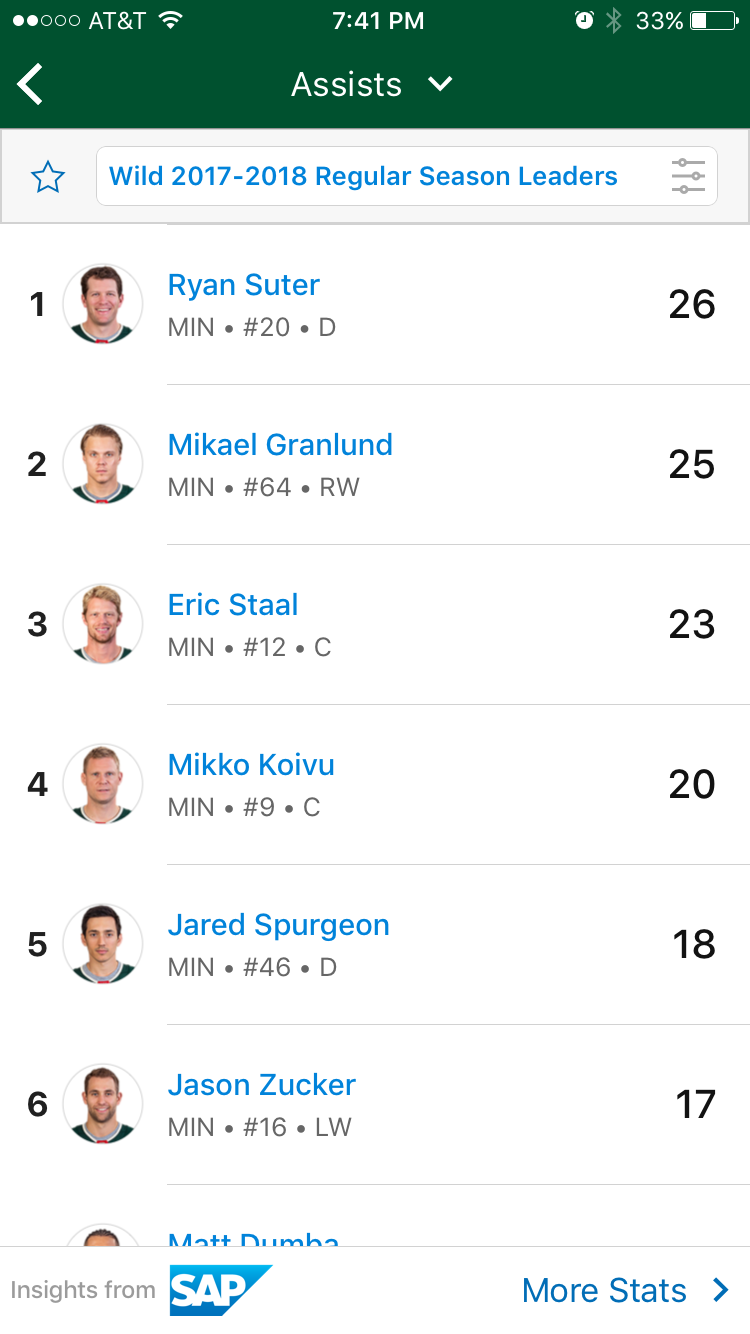
Task: Expand the Assists stat dropdown
Action: [x=372, y=85]
